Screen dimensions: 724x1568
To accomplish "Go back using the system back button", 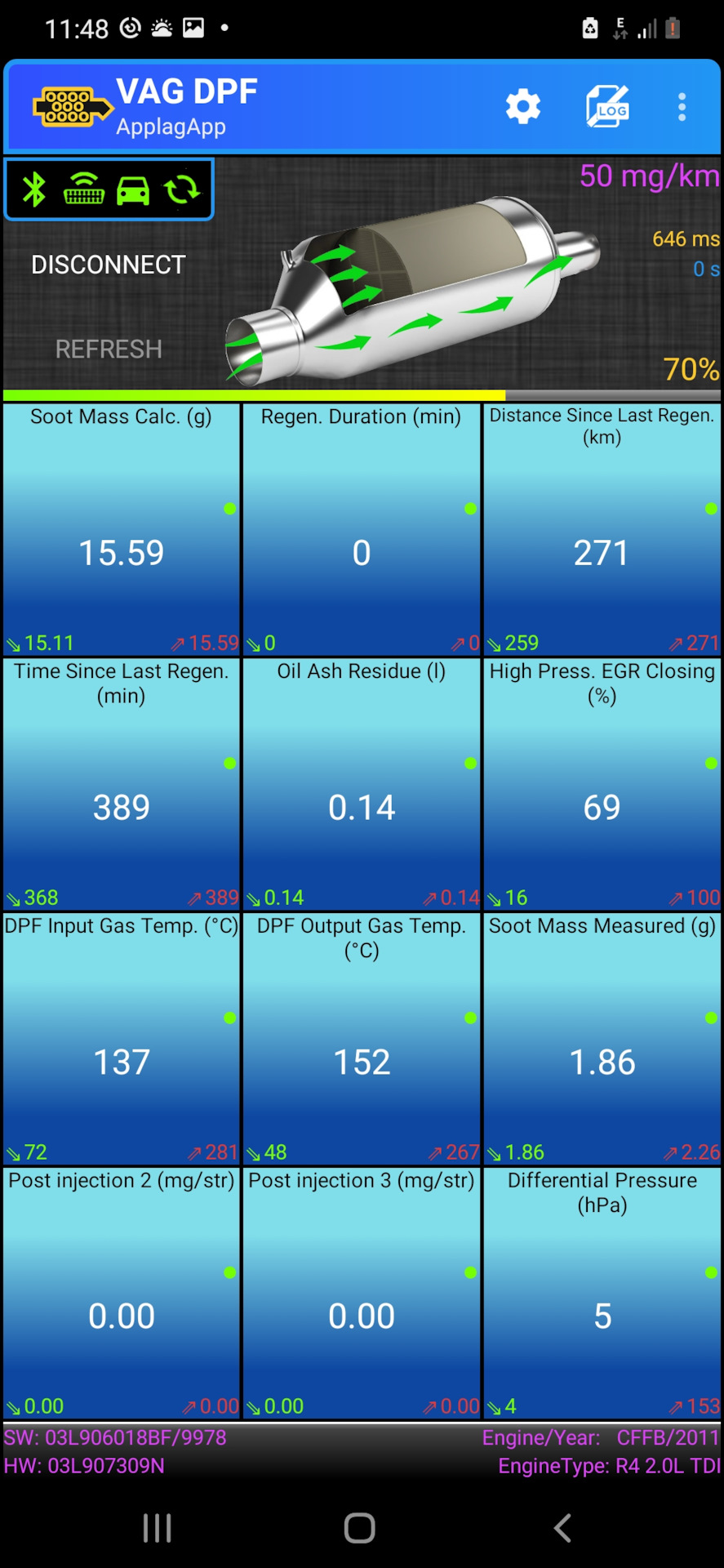I will 562,1528.
